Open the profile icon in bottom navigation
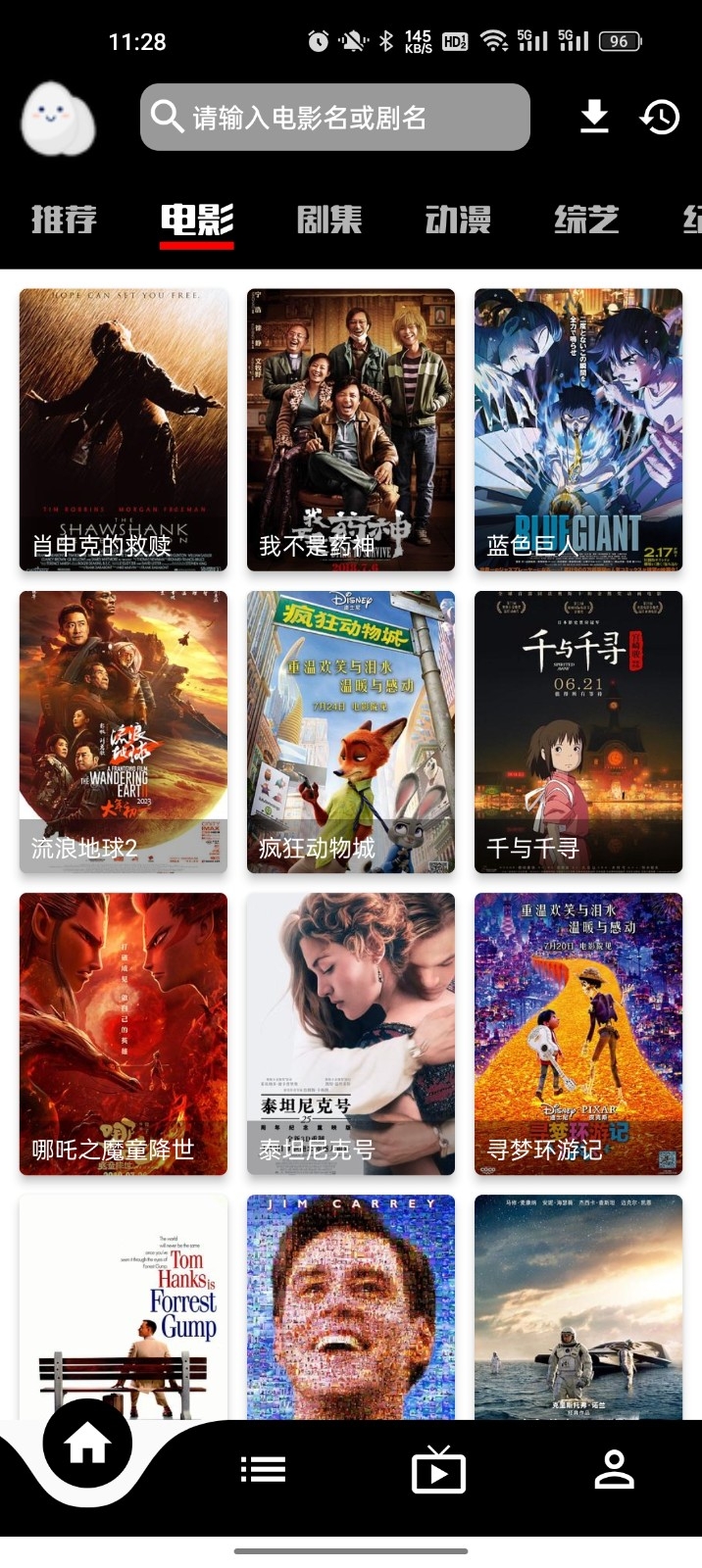 point(615,1469)
